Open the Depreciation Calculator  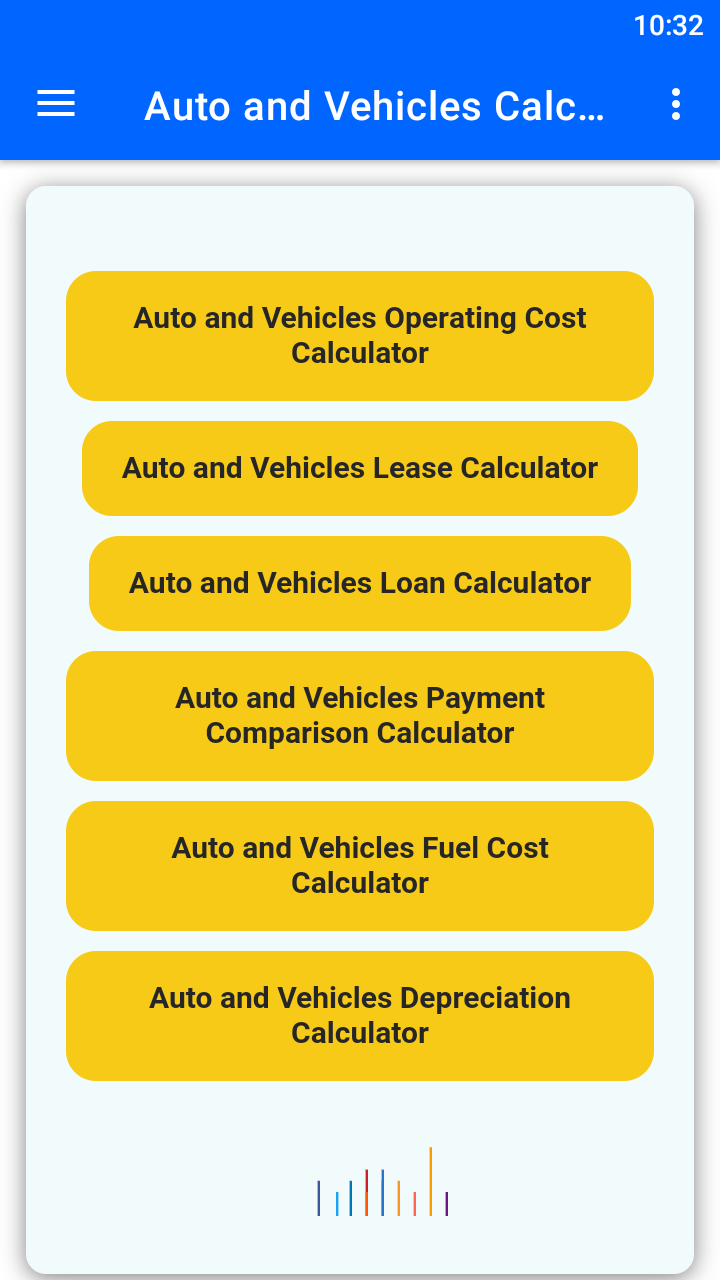pos(360,1015)
